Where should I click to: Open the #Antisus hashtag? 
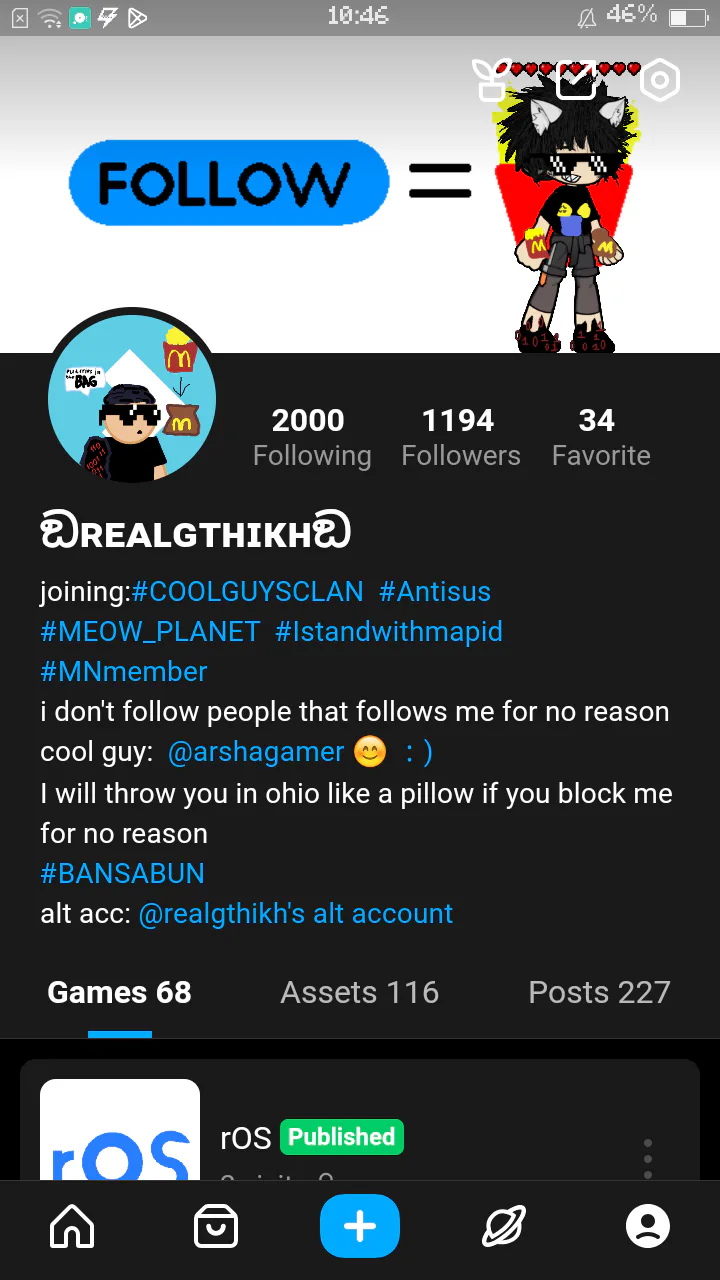[435, 591]
